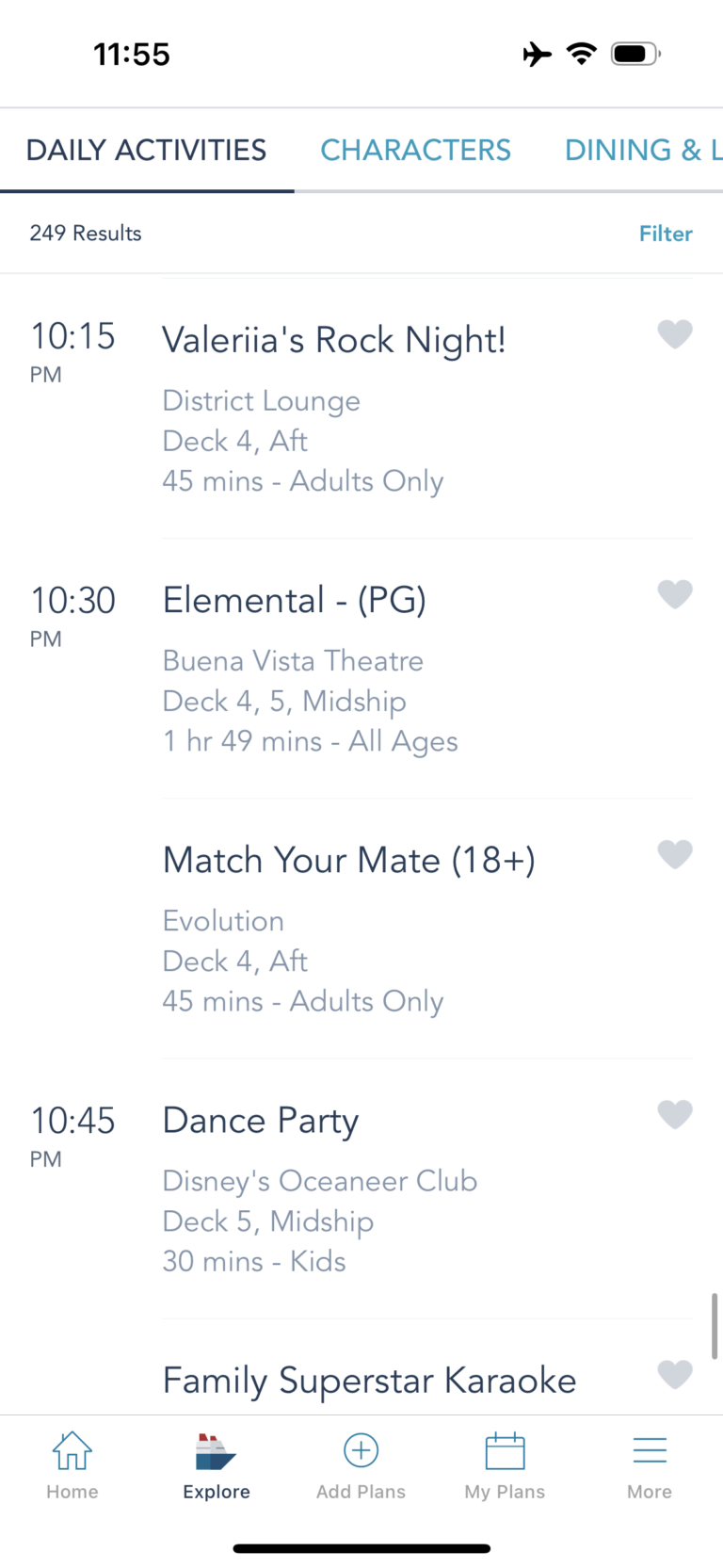Expand details for Elemental - (PG)
723x1568 pixels.
(294, 599)
